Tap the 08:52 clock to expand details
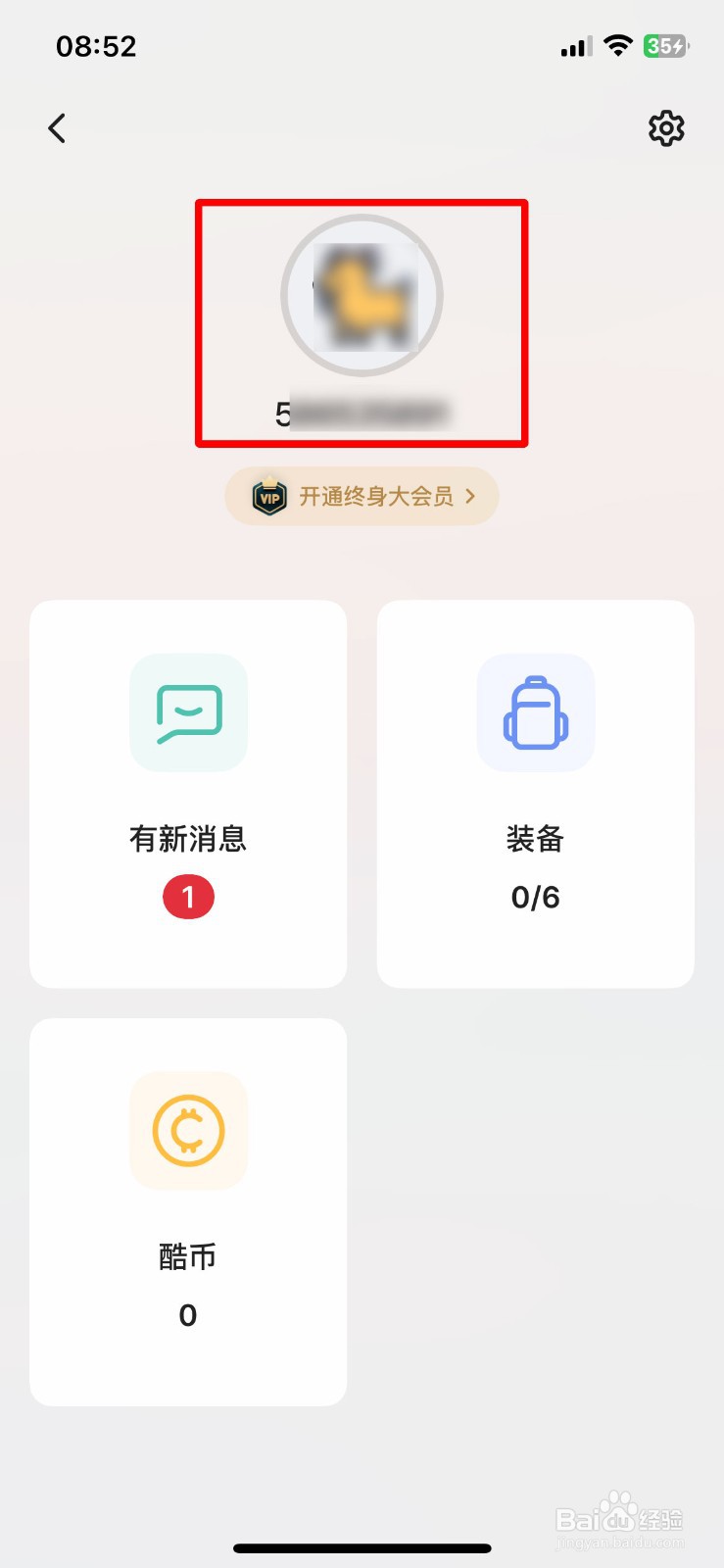 pyautogui.click(x=95, y=45)
